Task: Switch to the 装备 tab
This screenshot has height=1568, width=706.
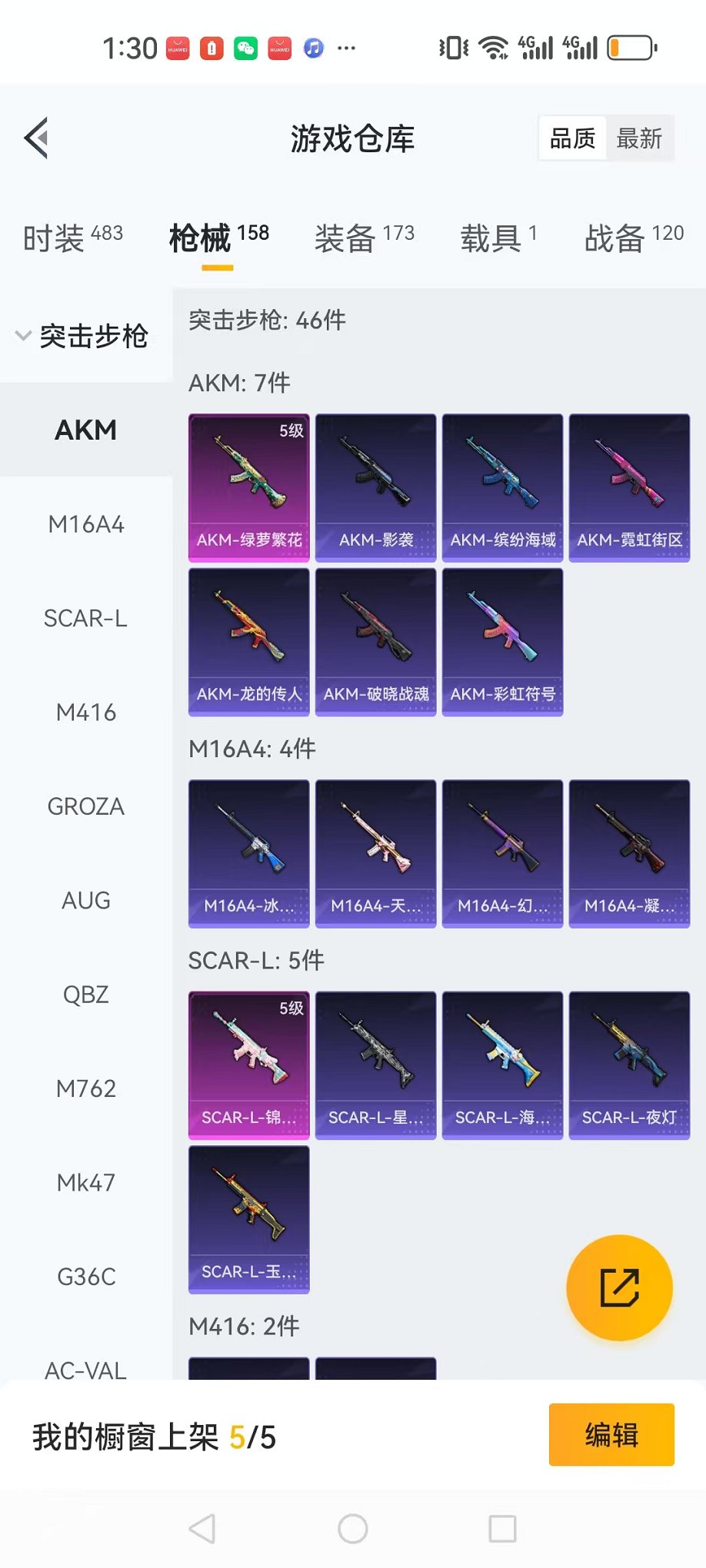Action: [x=364, y=238]
